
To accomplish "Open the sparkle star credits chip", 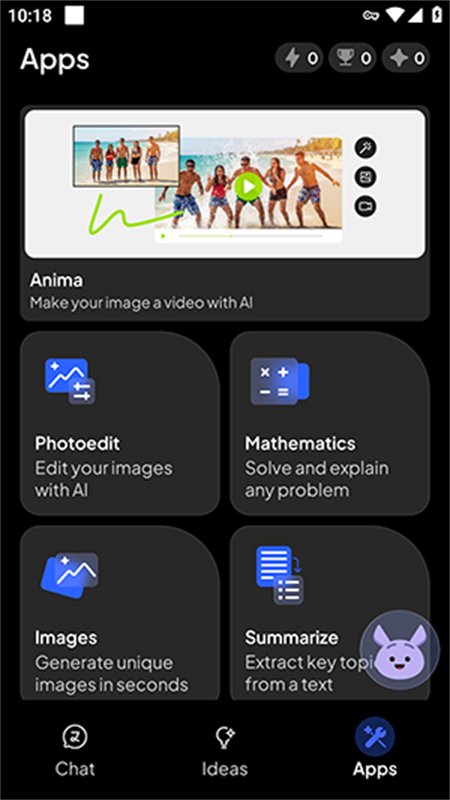I will click(x=406, y=58).
